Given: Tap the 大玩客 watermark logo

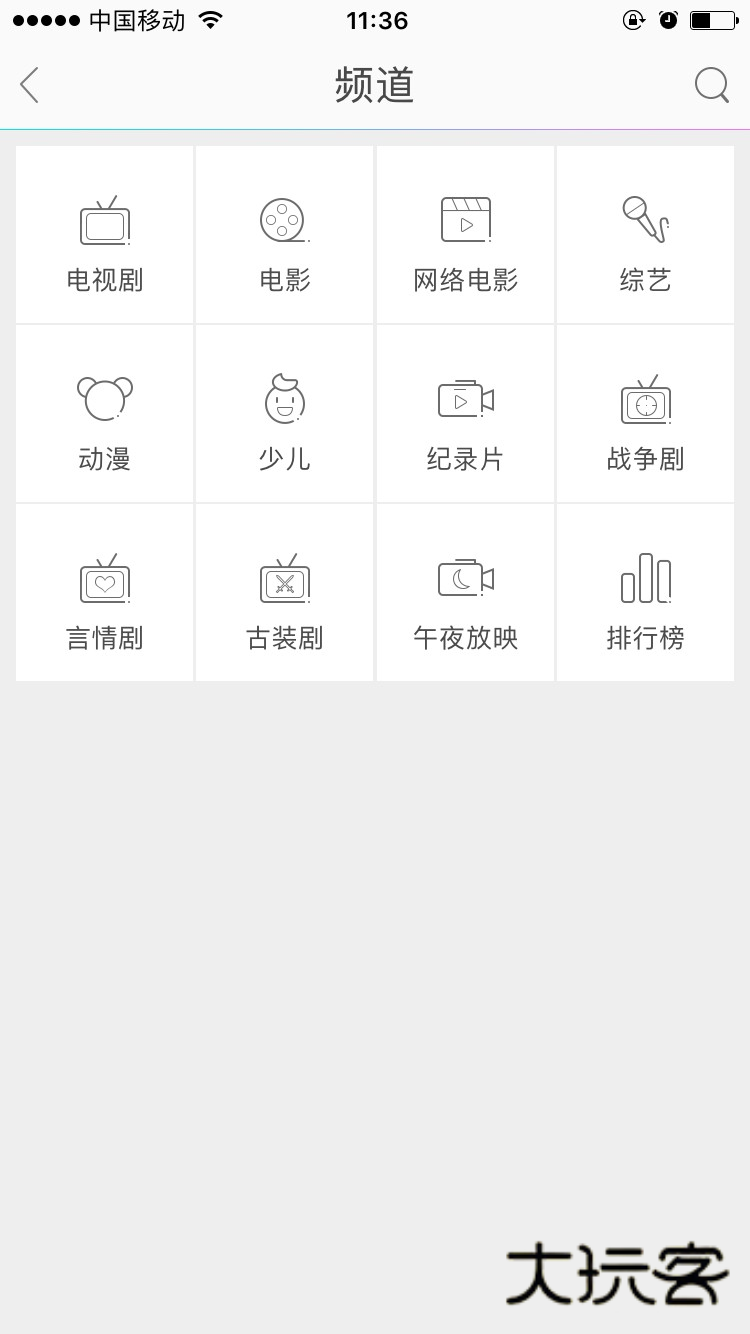Looking at the screenshot, I should [612, 1274].
